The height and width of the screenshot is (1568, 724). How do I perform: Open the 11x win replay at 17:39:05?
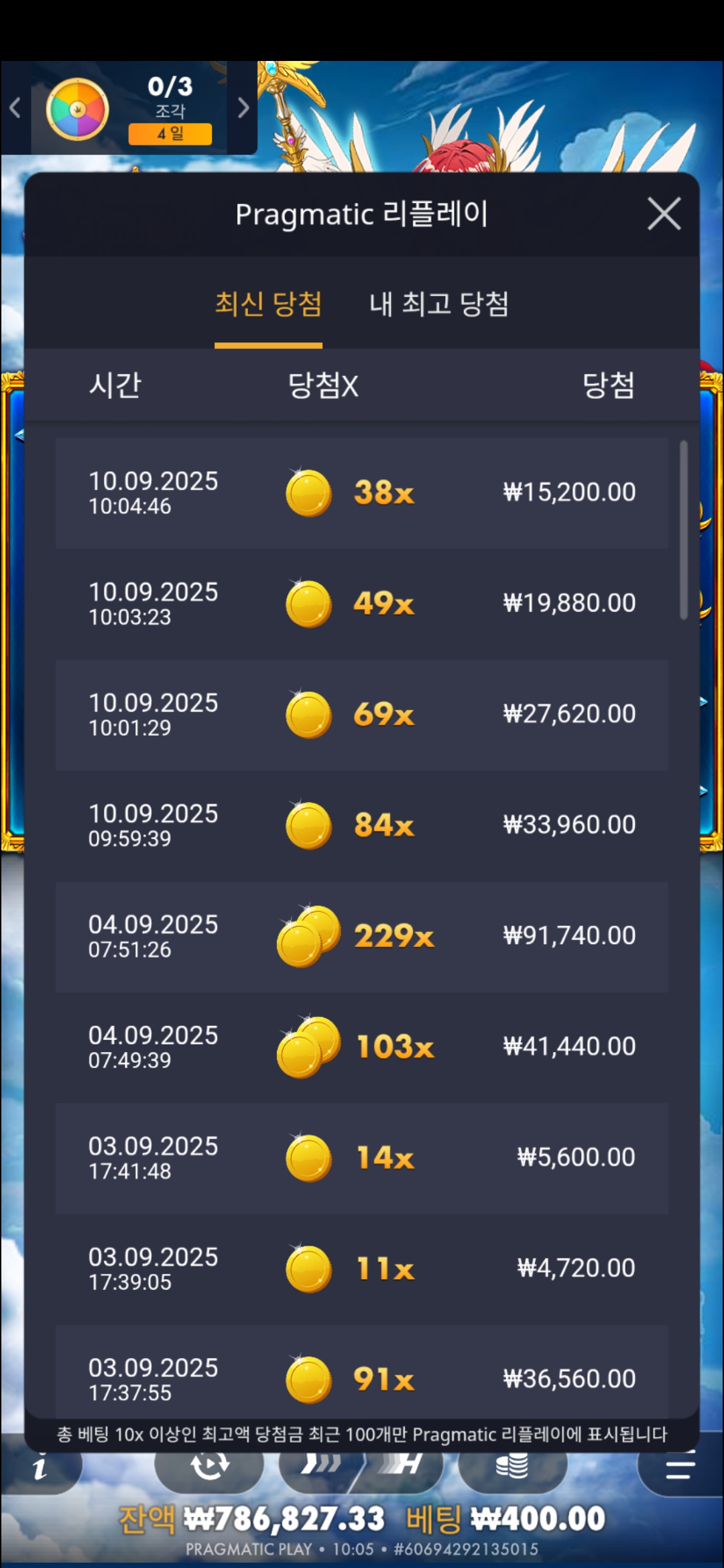click(362, 1268)
